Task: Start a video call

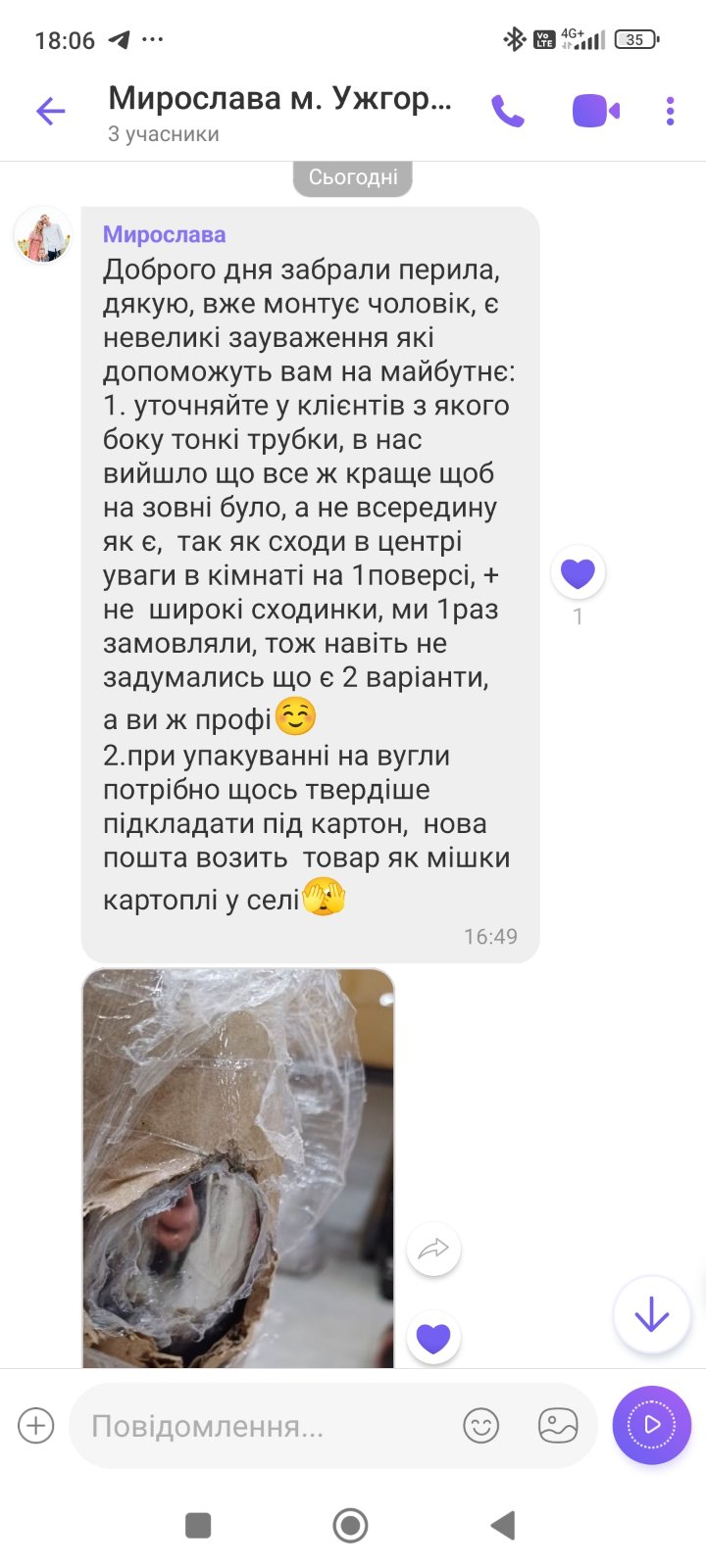Action: [595, 112]
